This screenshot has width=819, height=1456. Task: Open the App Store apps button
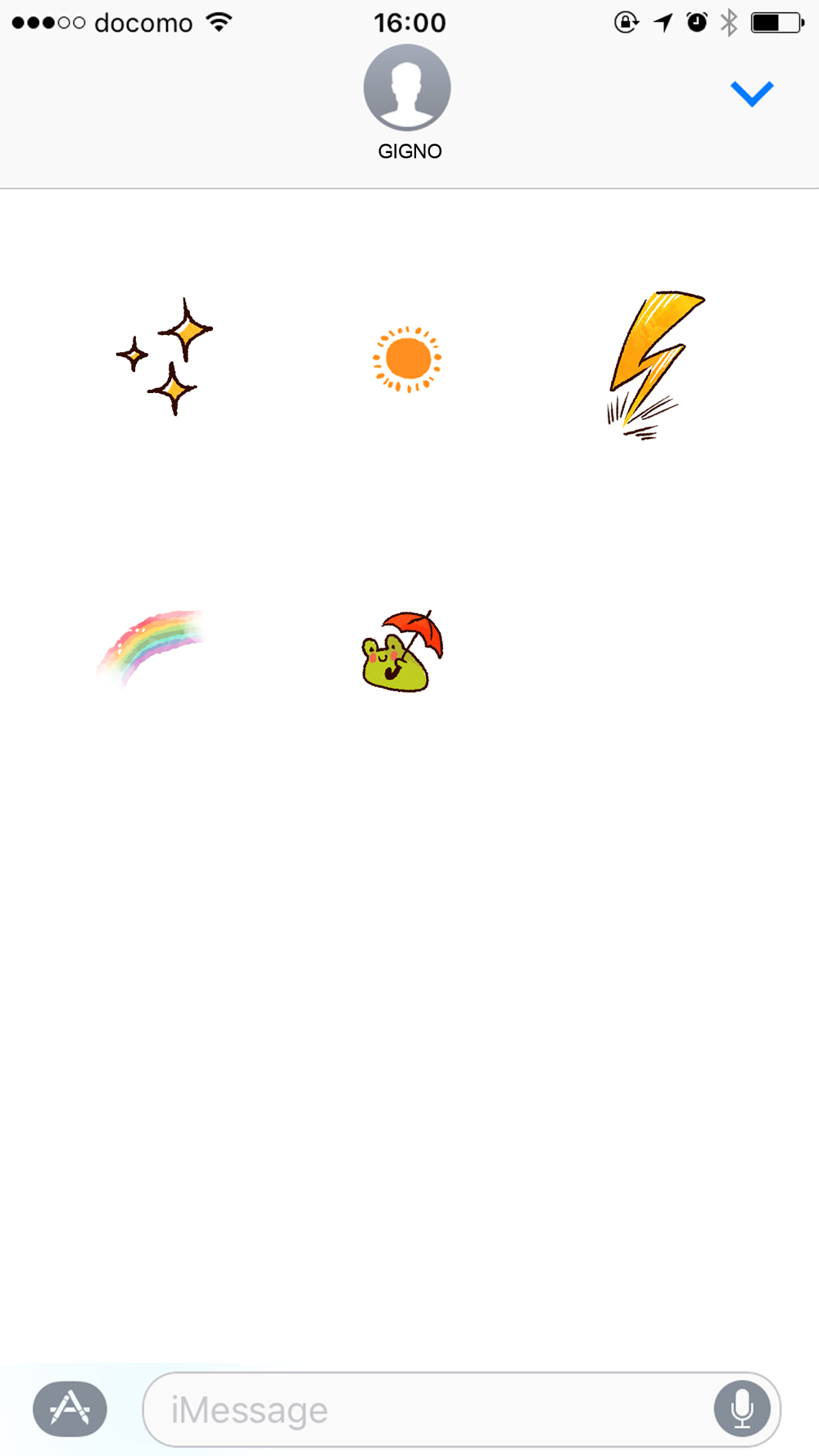click(x=70, y=1409)
